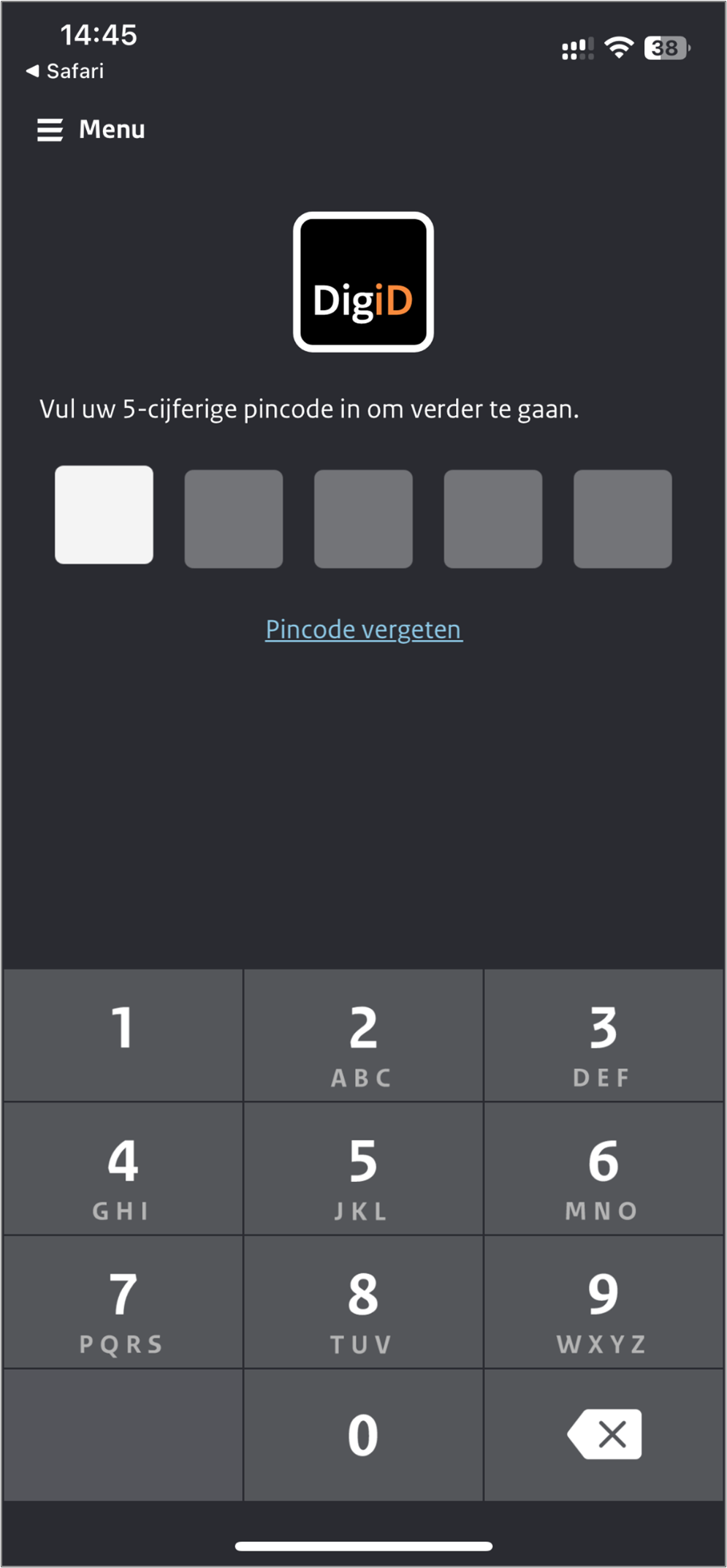The image size is (727, 1568).
Task: Tap the 5 key
Action: 363,1168
